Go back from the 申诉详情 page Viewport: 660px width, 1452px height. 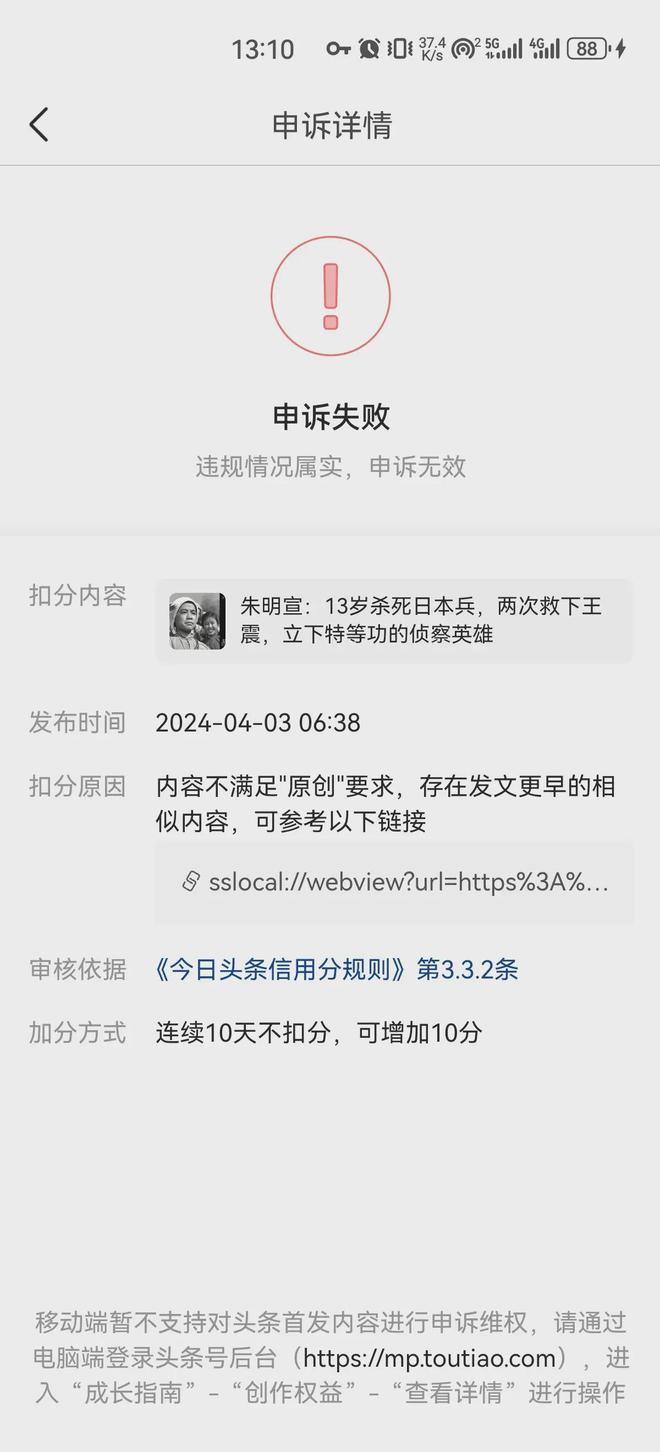pos(39,125)
